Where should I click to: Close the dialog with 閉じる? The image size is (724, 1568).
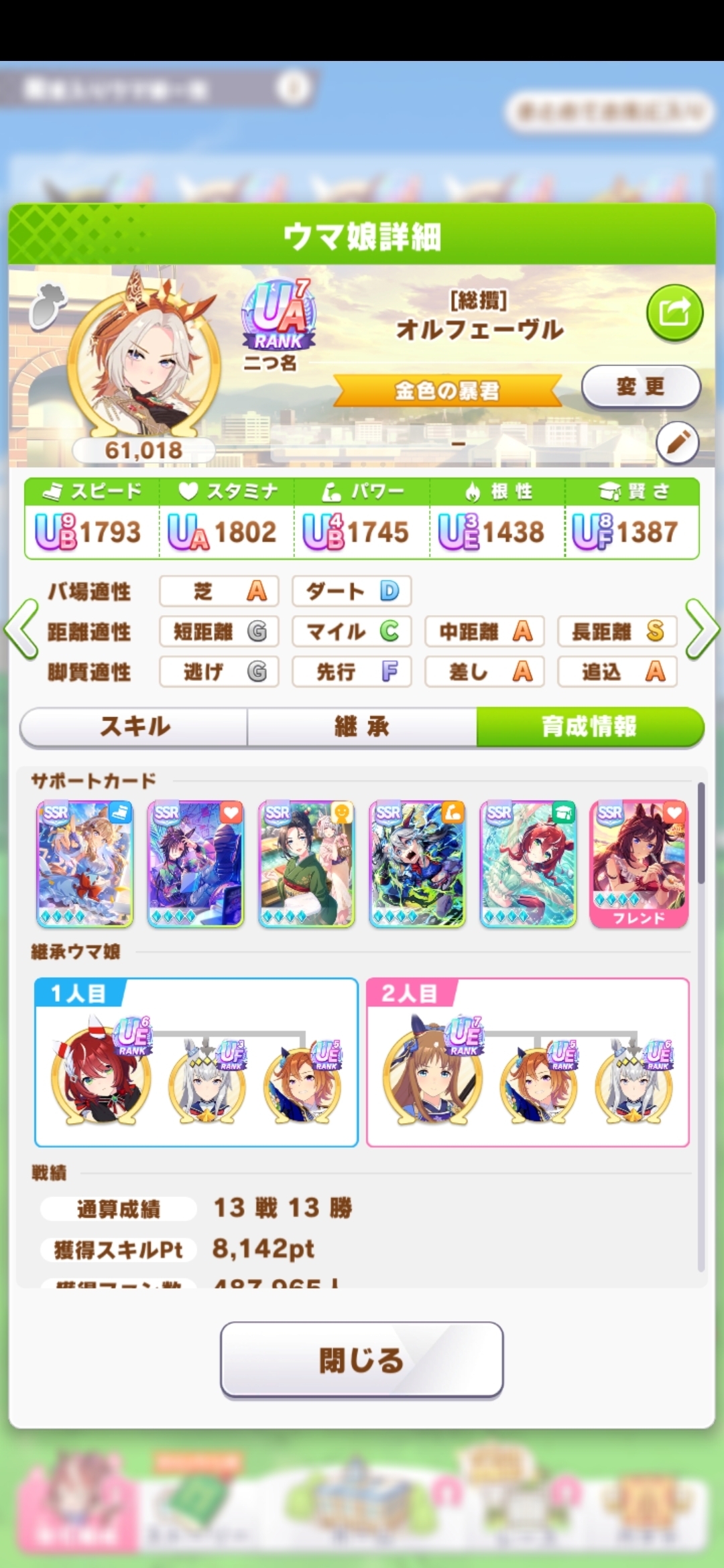click(x=361, y=1360)
